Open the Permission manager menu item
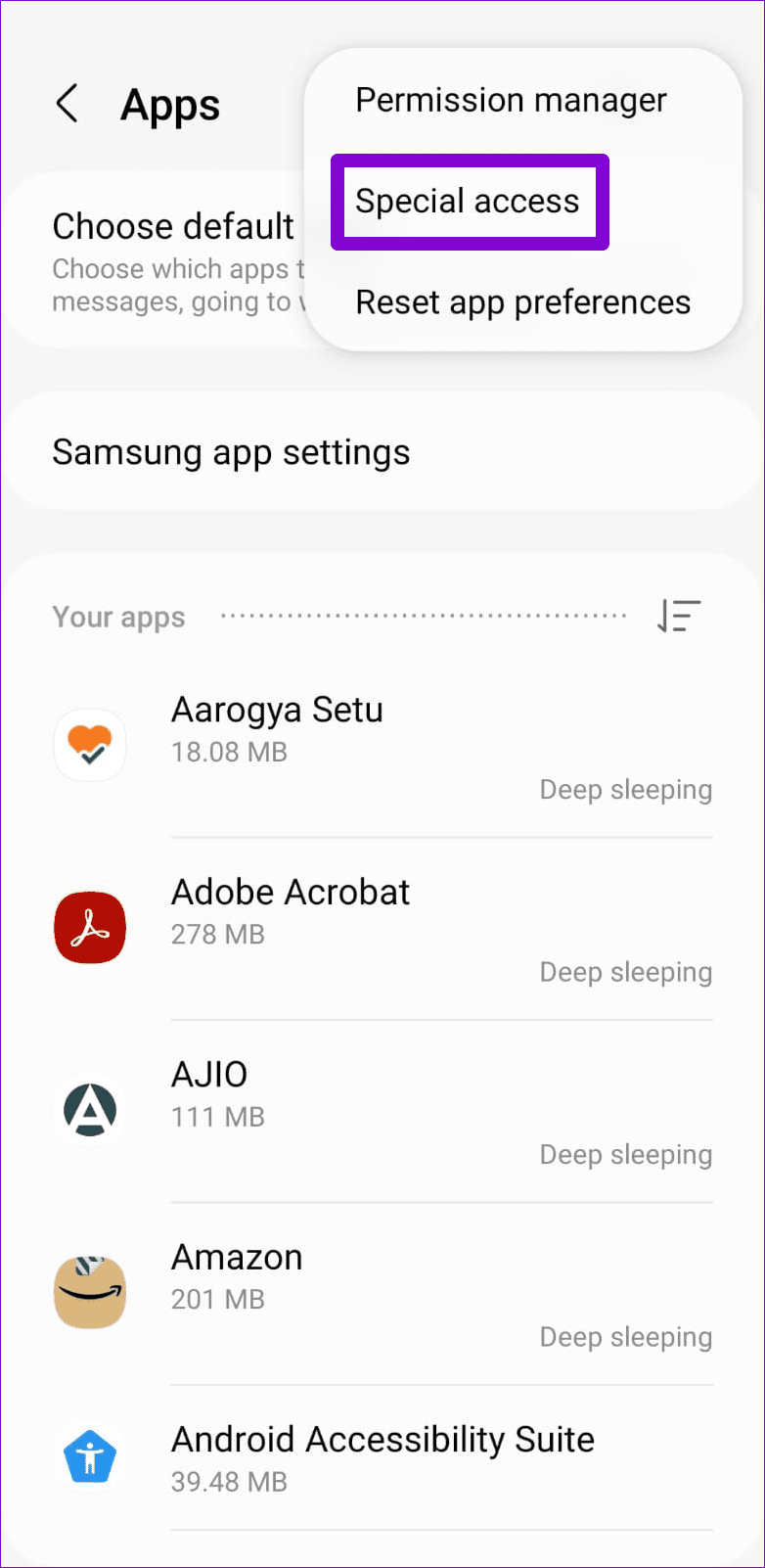Screen dimensions: 765x1568 (x=511, y=100)
